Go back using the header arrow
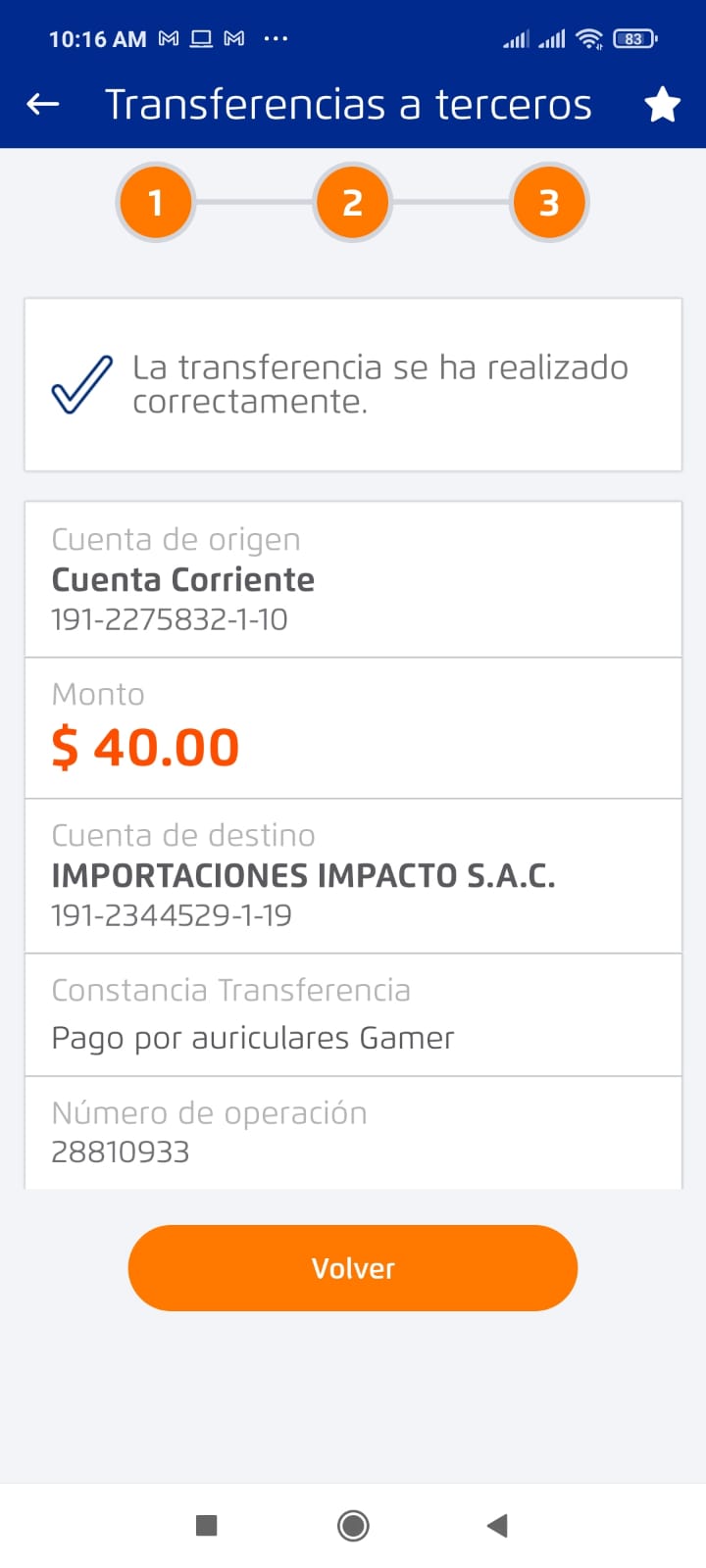Image resolution: width=706 pixels, height=1568 pixels. point(43,104)
